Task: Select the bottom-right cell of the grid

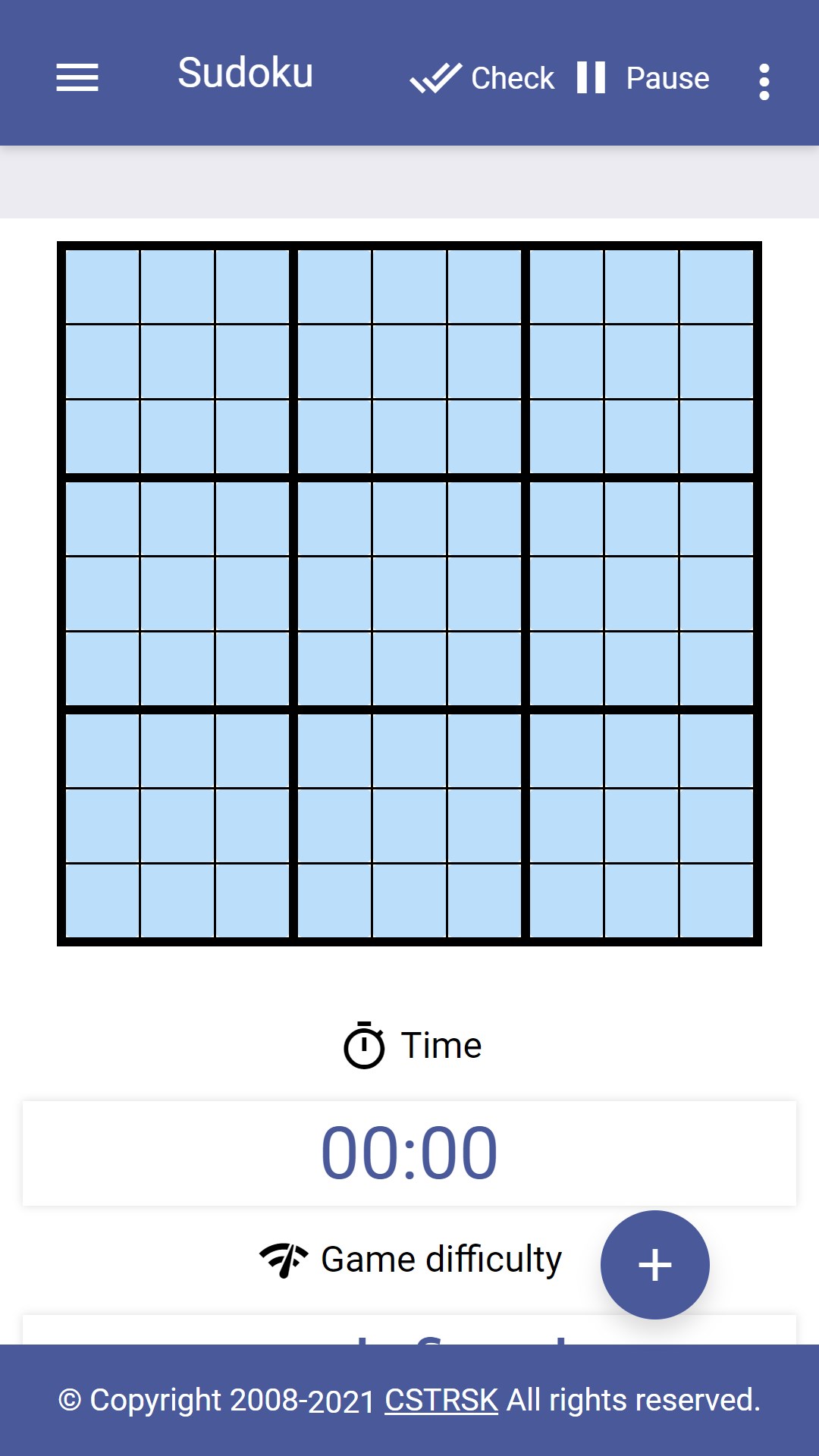Action: [x=716, y=900]
